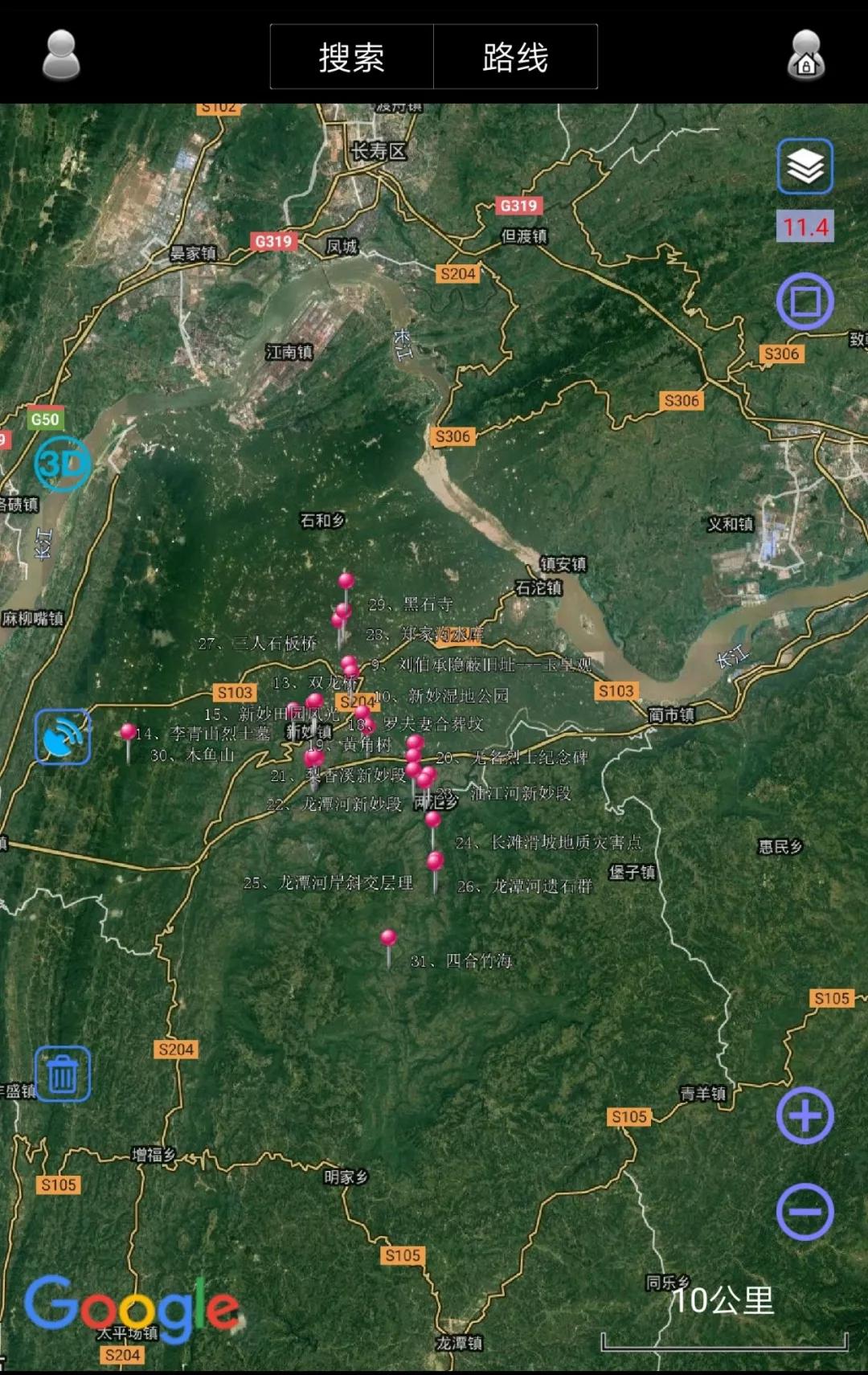Open the map layers selector
The image size is (868, 1375).
tap(805, 167)
